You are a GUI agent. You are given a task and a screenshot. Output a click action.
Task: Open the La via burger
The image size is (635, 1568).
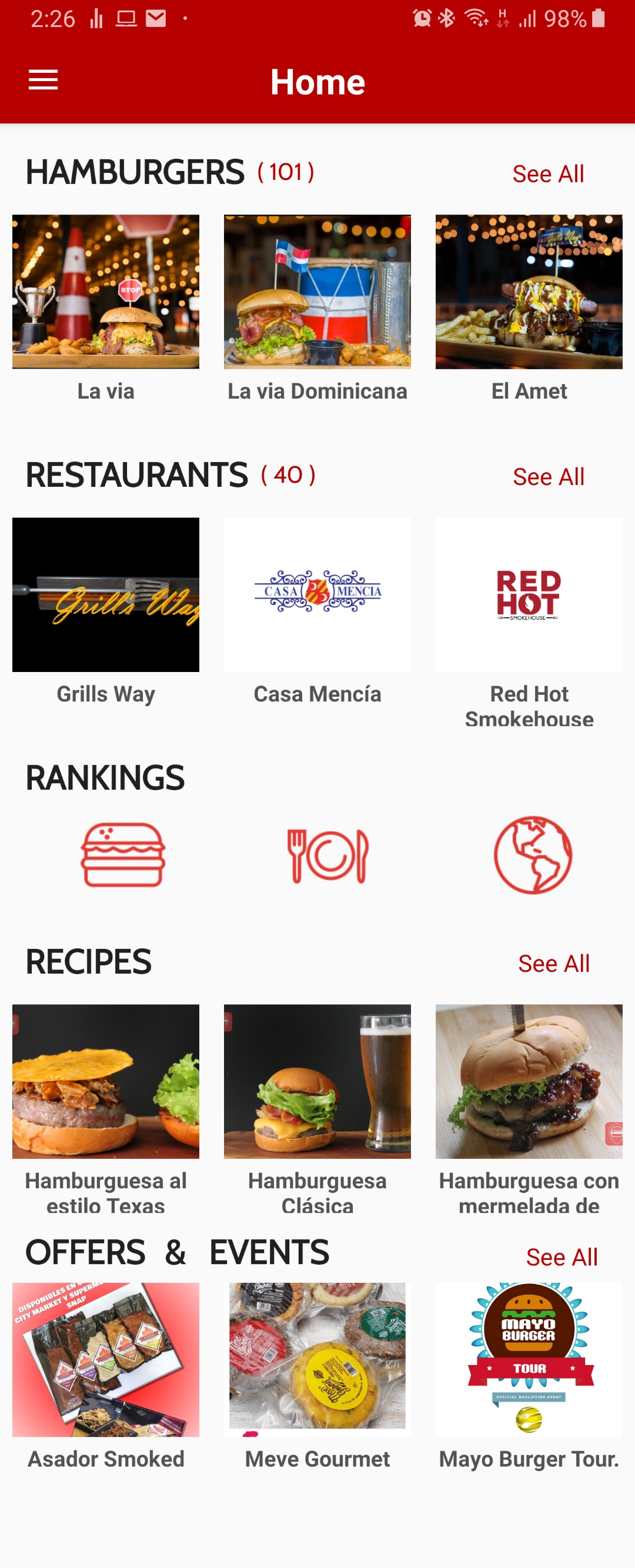106,292
